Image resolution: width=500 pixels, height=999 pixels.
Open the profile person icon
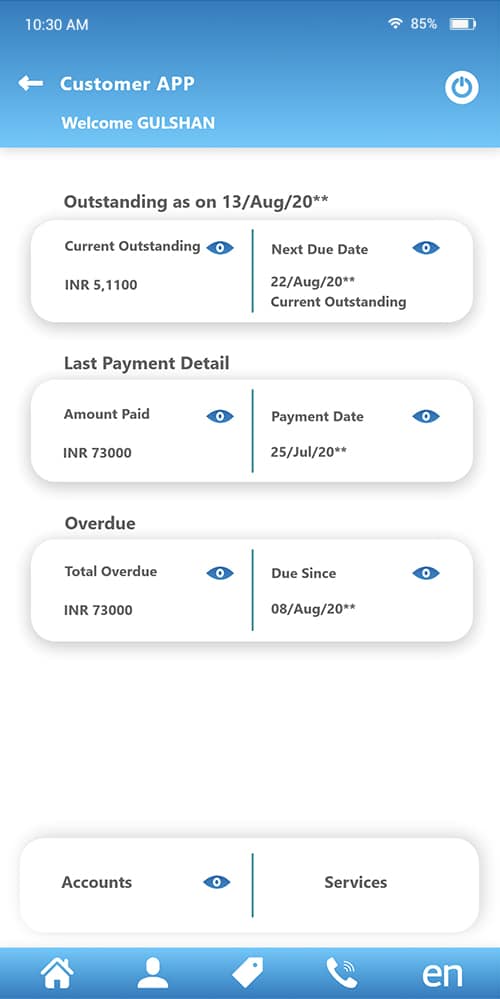pyautogui.click(x=152, y=974)
